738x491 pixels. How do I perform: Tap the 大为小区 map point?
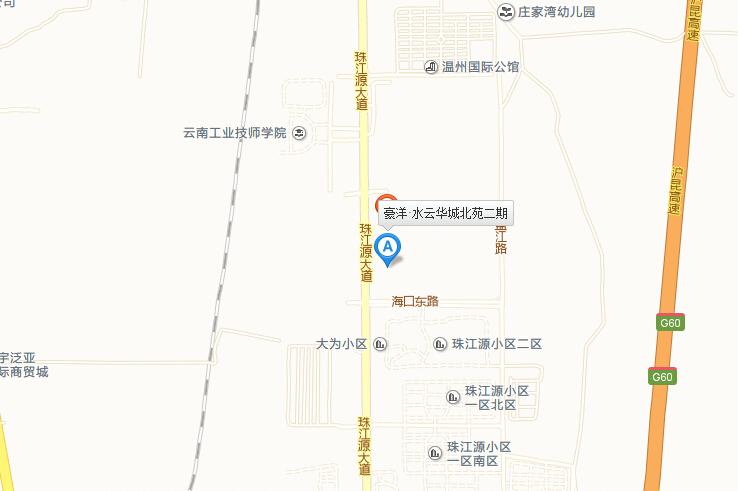(380, 344)
